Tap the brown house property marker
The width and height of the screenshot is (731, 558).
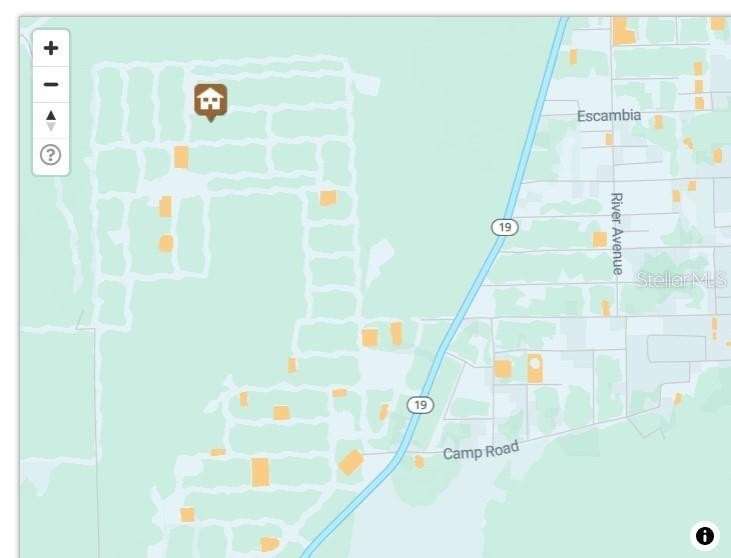click(210, 100)
